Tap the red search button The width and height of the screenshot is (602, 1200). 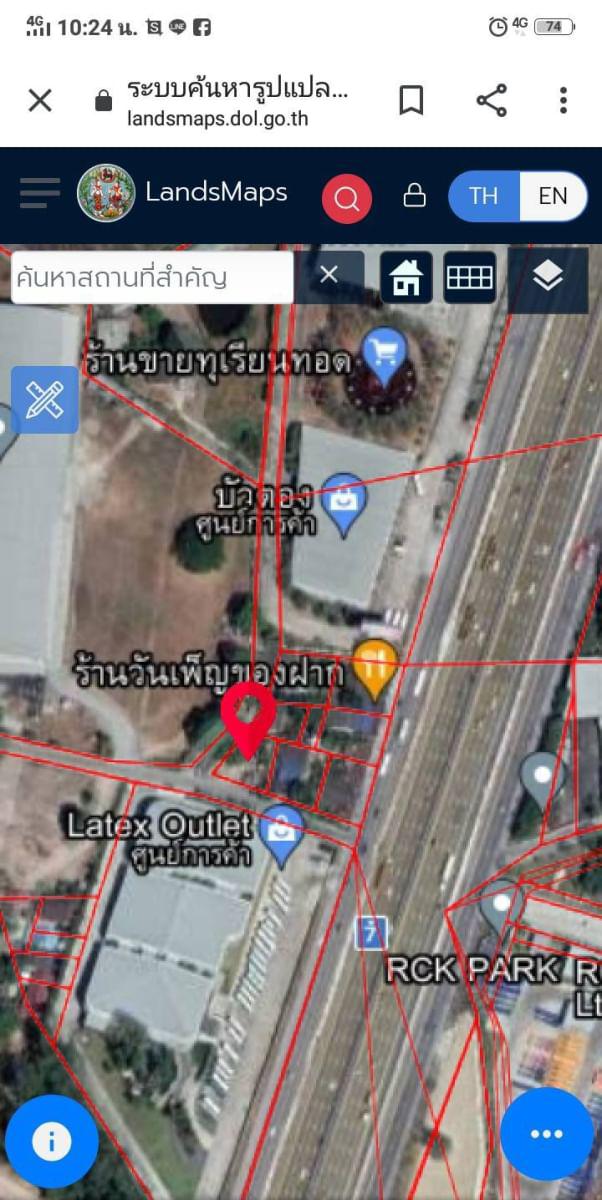point(347,198)
